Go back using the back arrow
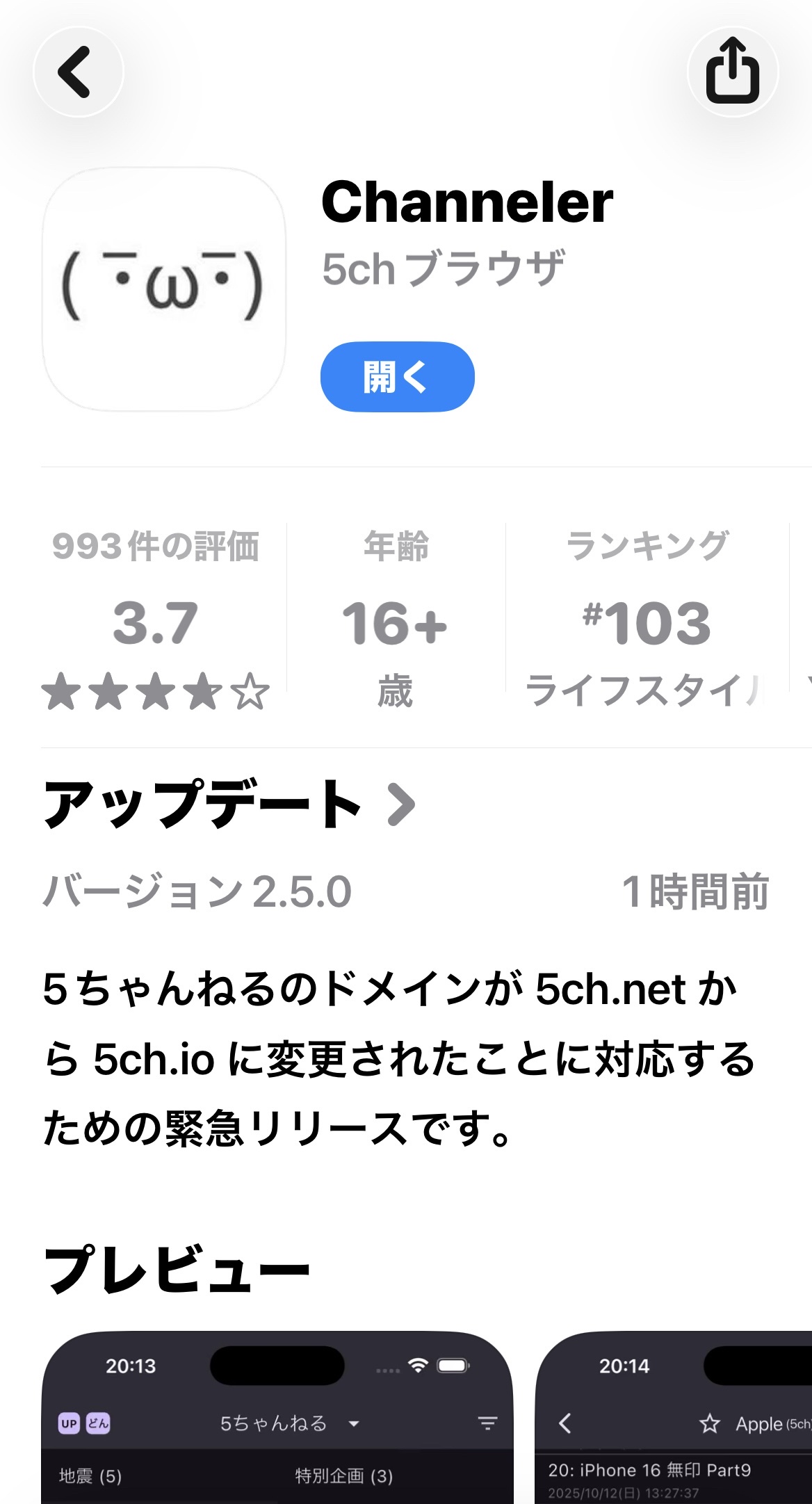 click(78, 72)
